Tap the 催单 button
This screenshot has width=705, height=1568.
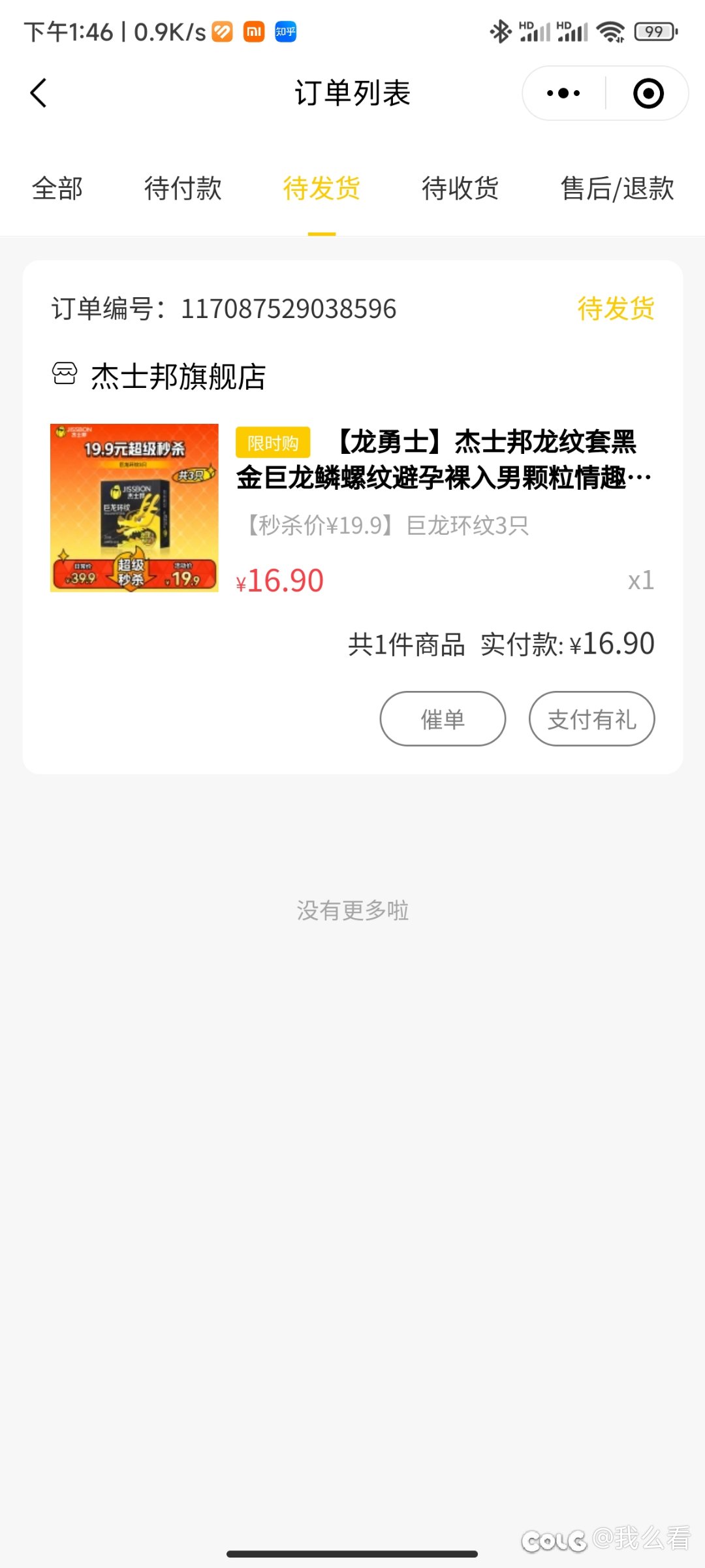pyautogui.click(x=443, y=719)
